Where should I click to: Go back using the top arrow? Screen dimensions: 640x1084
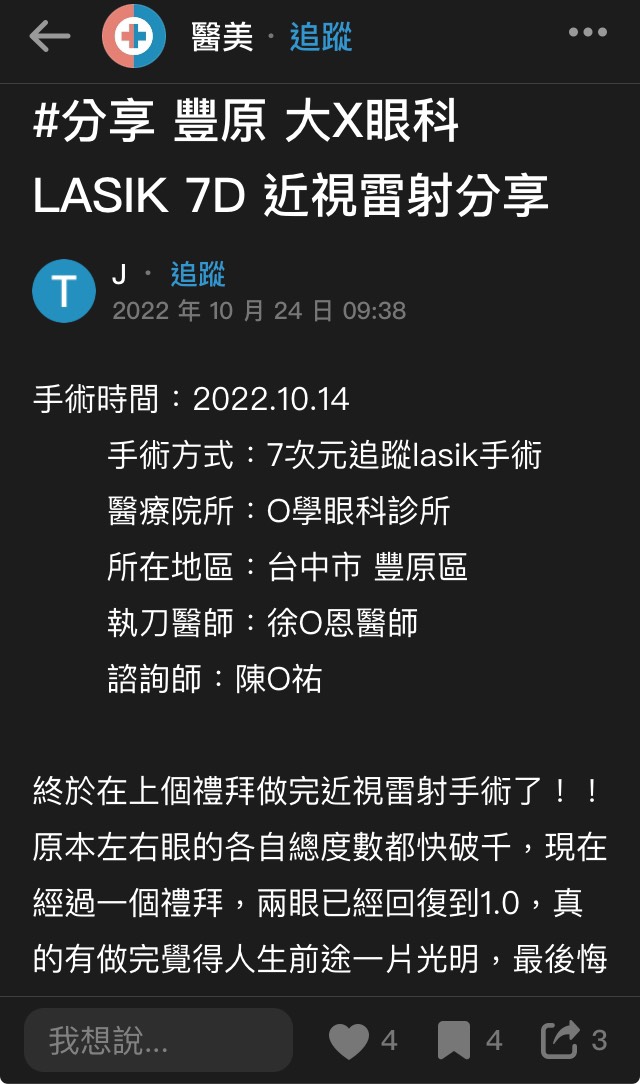pyautogui.click(x=49, y=37)
